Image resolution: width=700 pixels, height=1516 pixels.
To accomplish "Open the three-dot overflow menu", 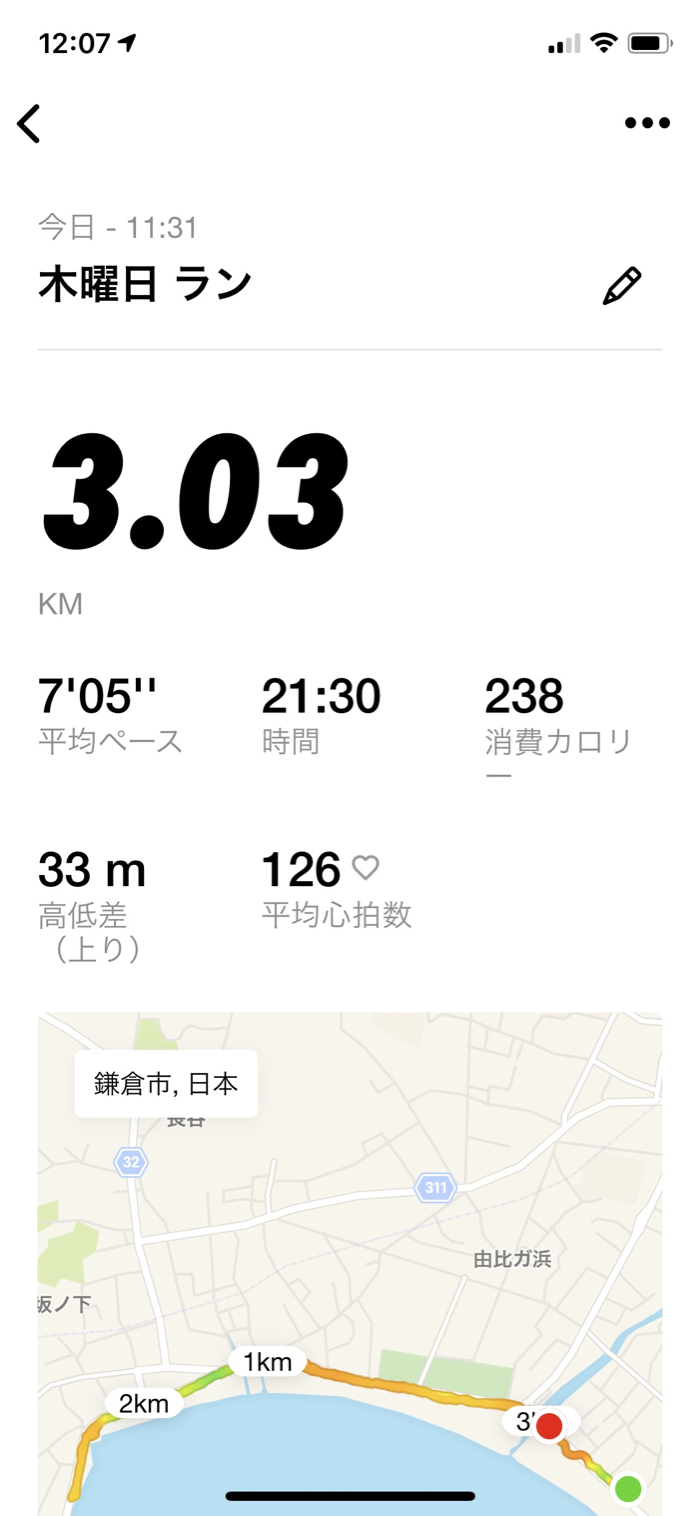I will tap(647, 123).
